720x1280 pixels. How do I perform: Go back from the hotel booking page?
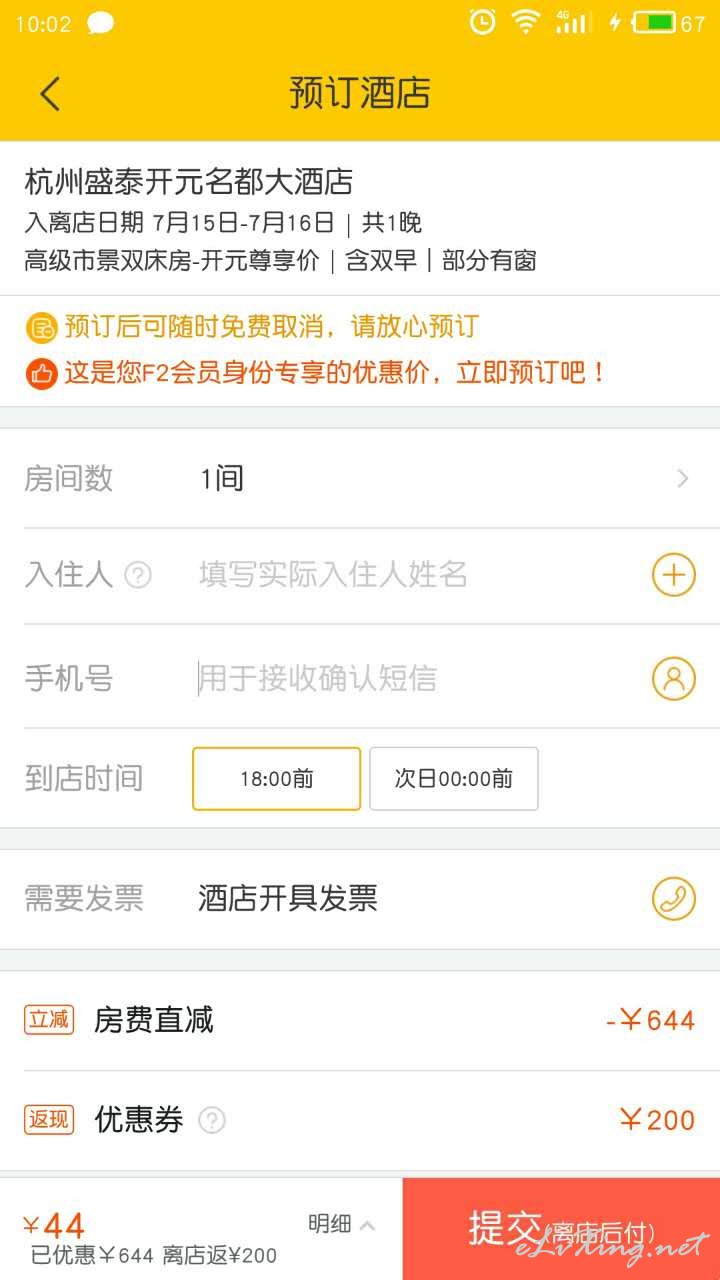(50, 94)
